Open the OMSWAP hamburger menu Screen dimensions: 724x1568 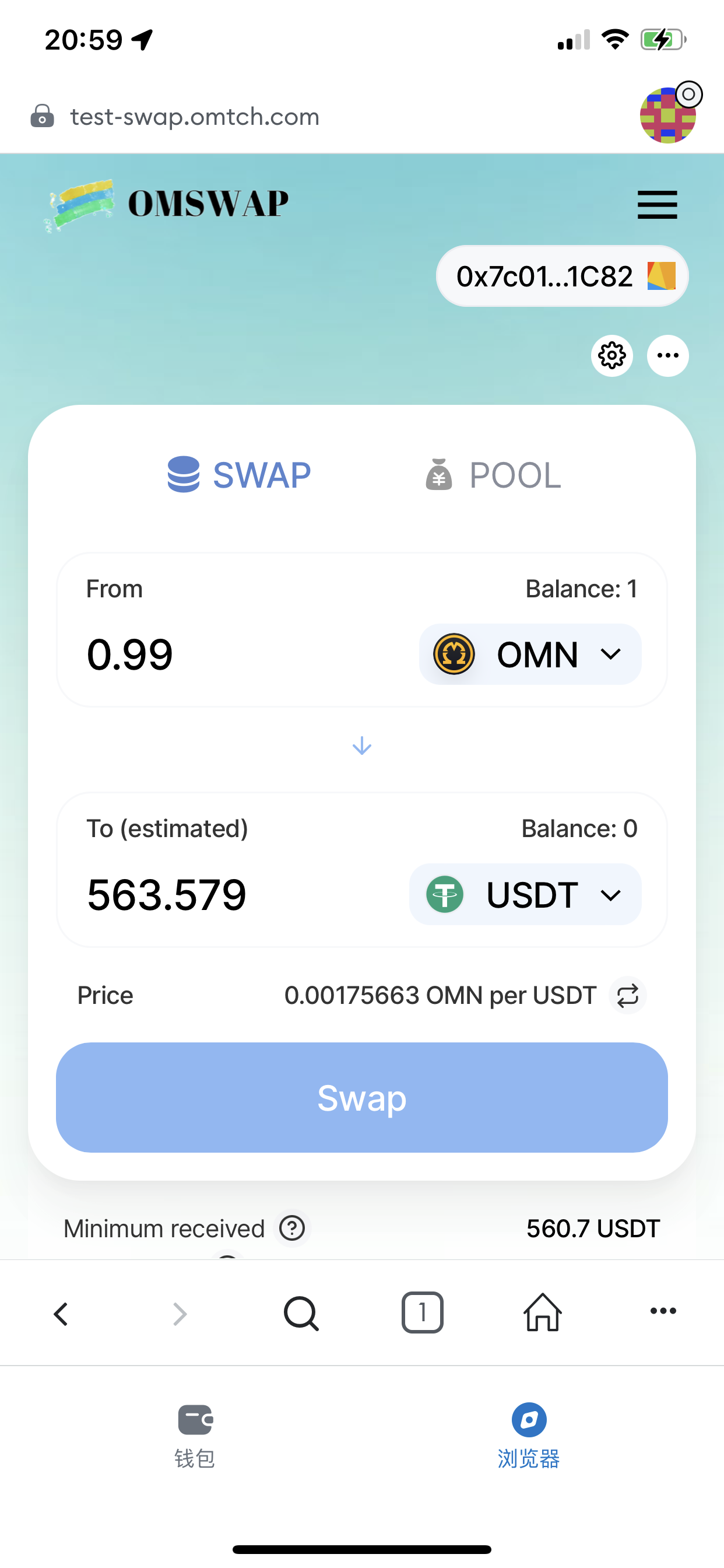(657, 205)
